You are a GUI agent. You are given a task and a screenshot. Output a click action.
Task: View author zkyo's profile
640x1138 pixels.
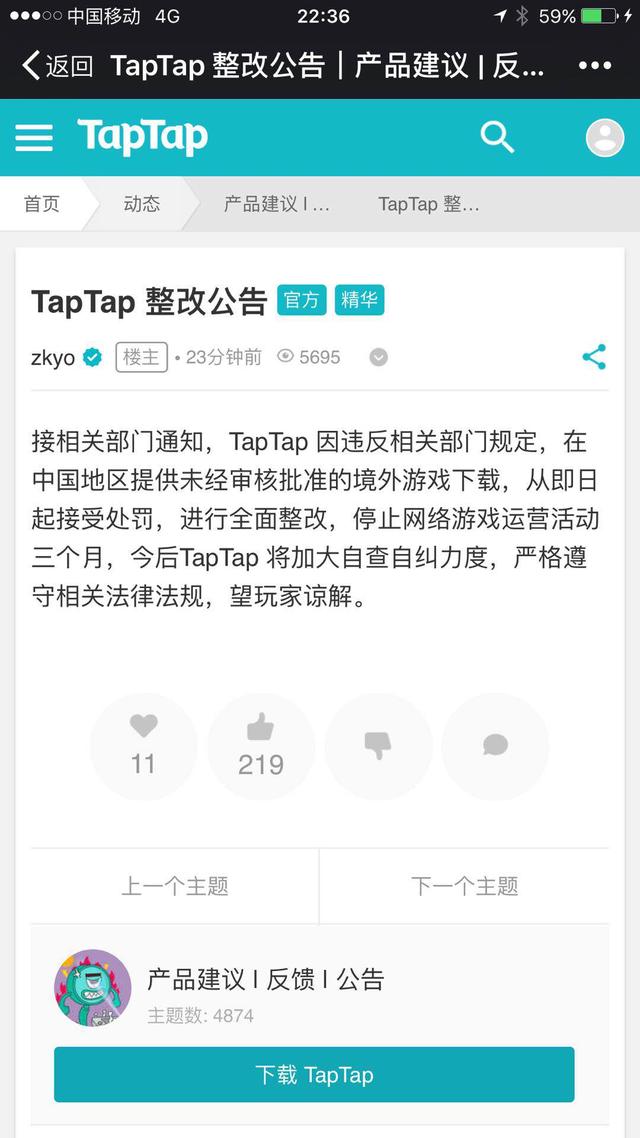click(53, 357)
